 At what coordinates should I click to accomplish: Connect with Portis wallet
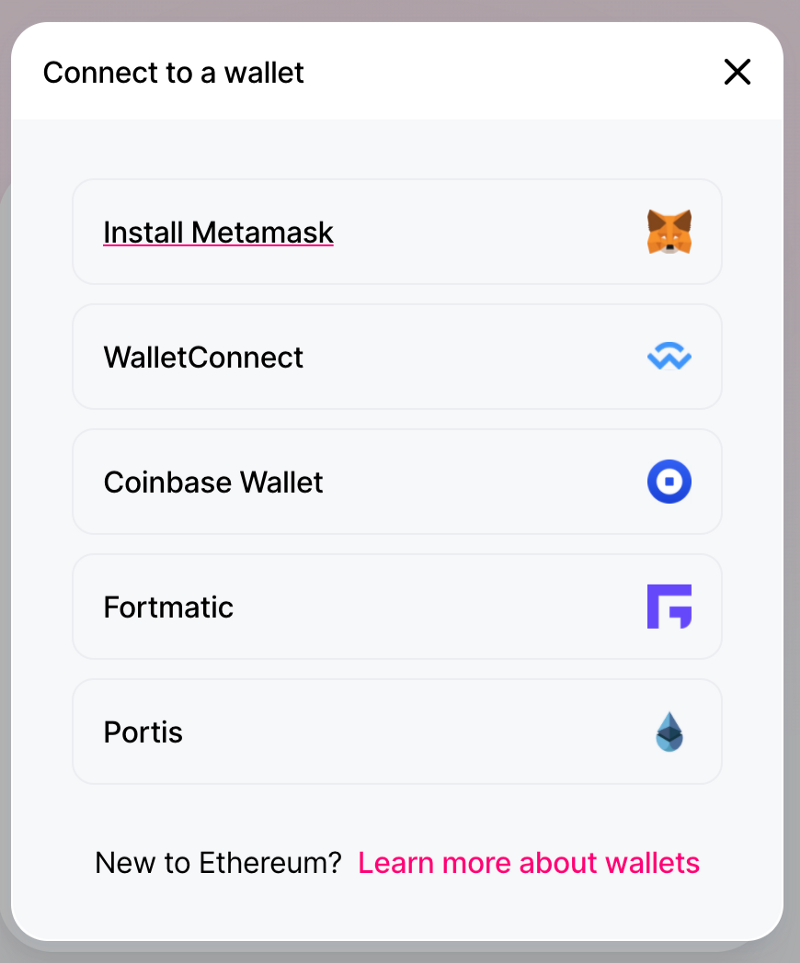[x=397, y=732]
